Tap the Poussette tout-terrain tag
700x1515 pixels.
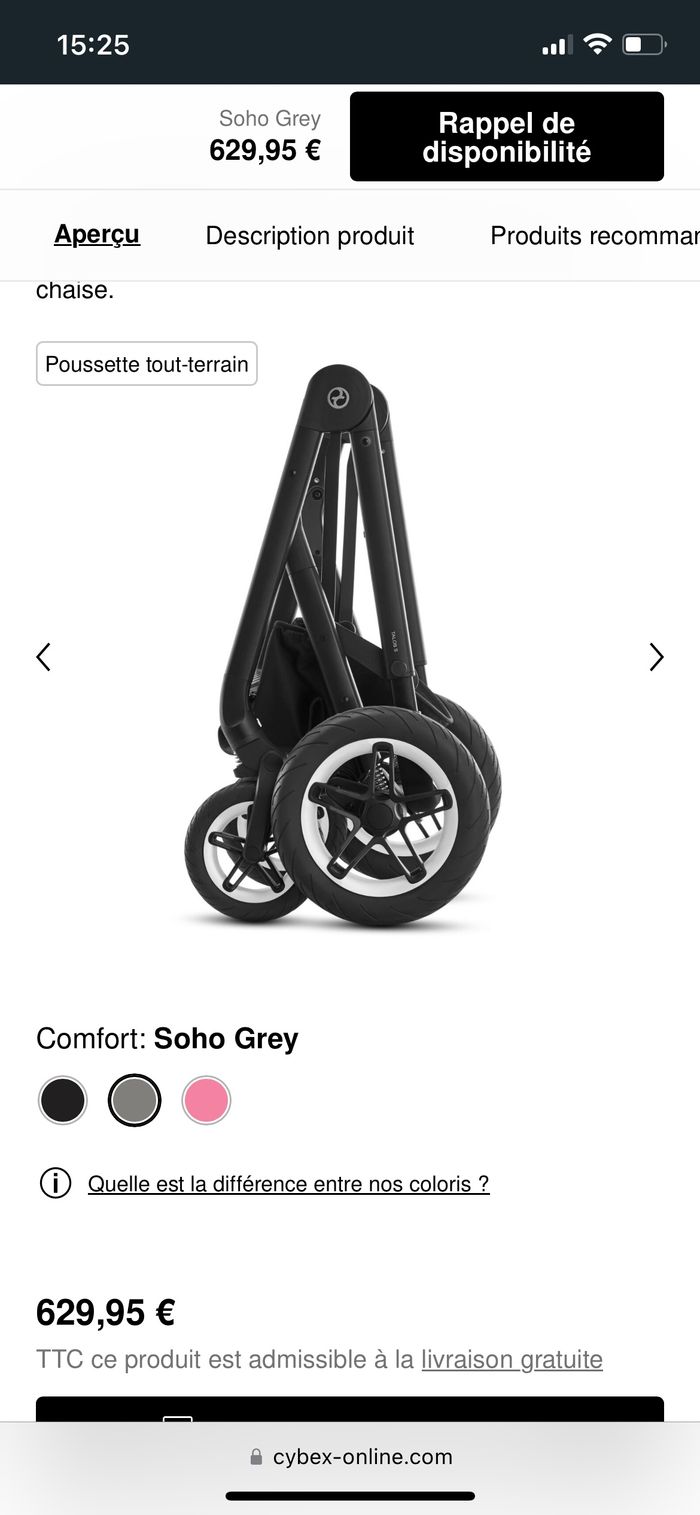pyautogui.click(x=147, y=364)
